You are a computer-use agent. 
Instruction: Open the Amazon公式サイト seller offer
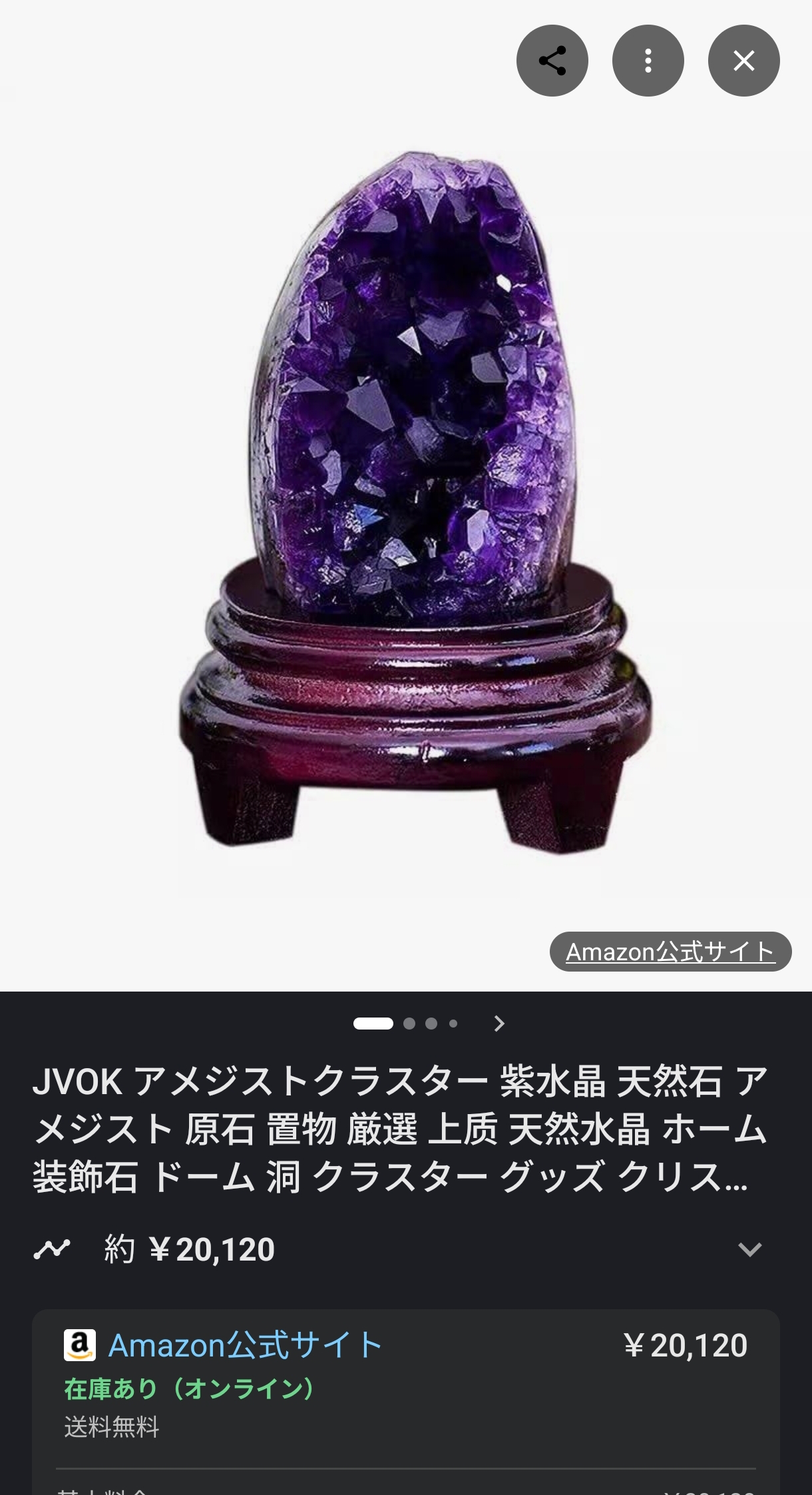click(x=245, y=1345)
